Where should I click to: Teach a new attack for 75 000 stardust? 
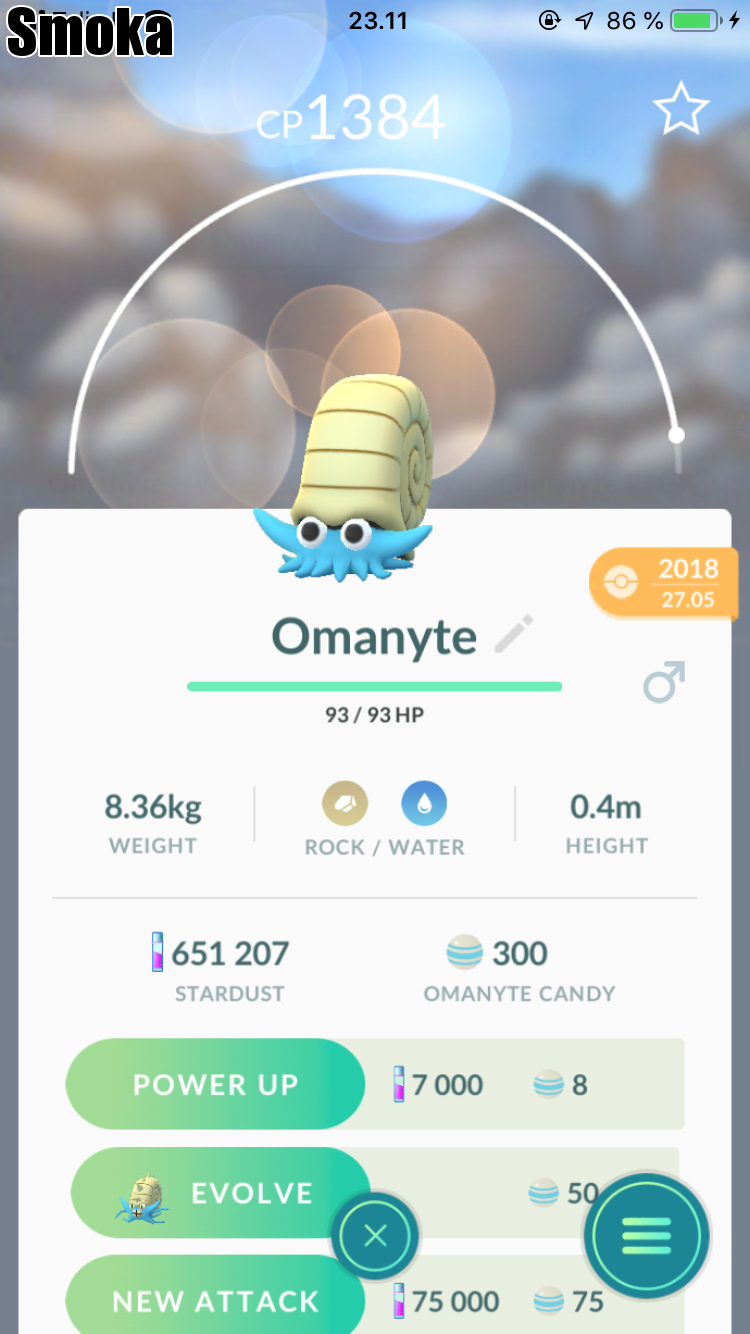tap(215, 1300)
